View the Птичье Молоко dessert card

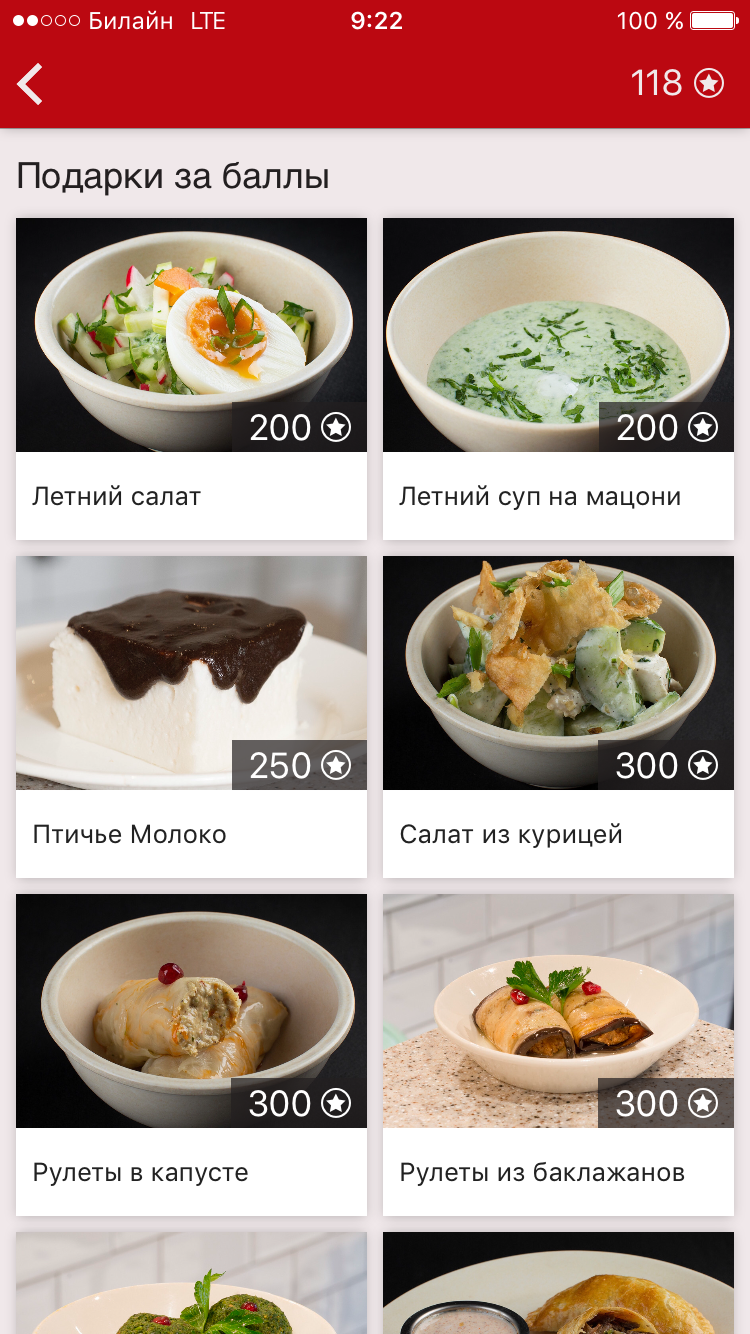tap(191, 716)
